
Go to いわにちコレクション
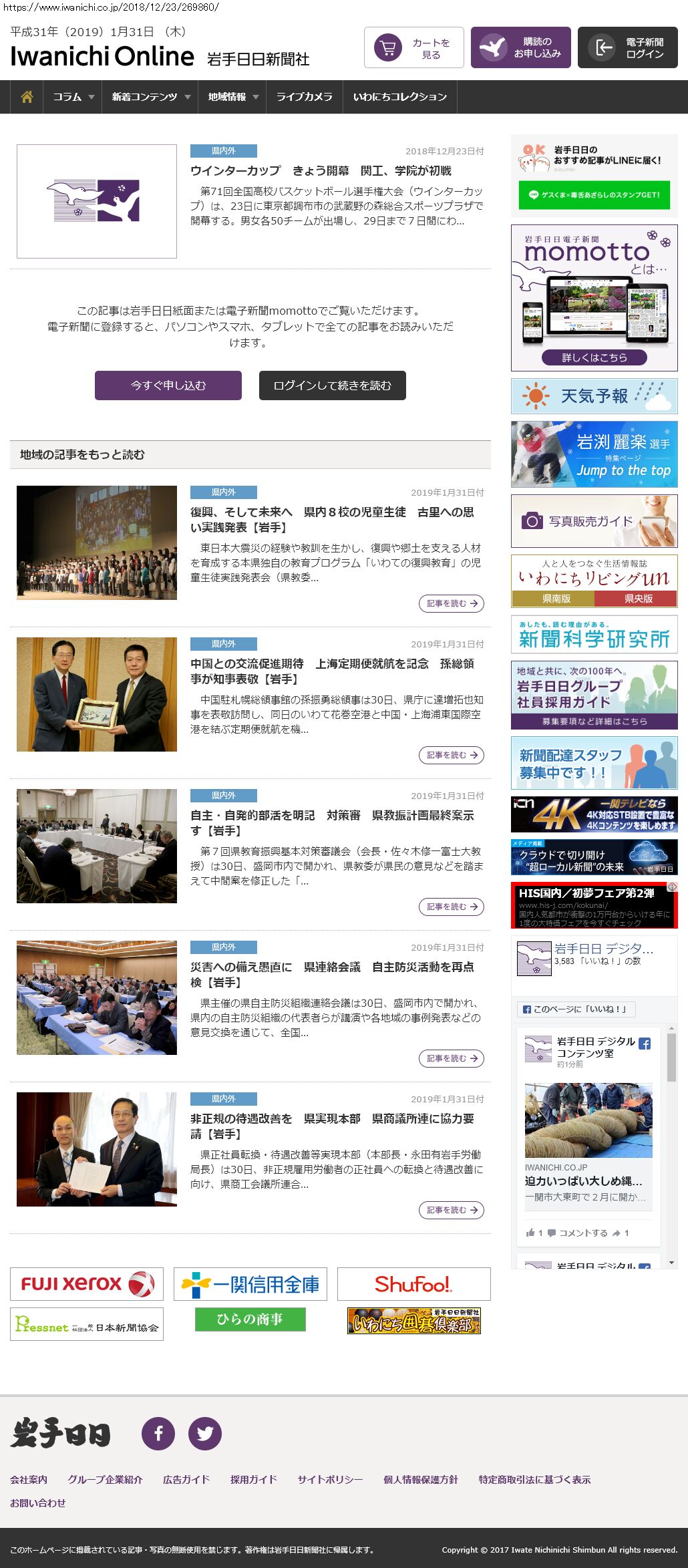click(399, 97)
